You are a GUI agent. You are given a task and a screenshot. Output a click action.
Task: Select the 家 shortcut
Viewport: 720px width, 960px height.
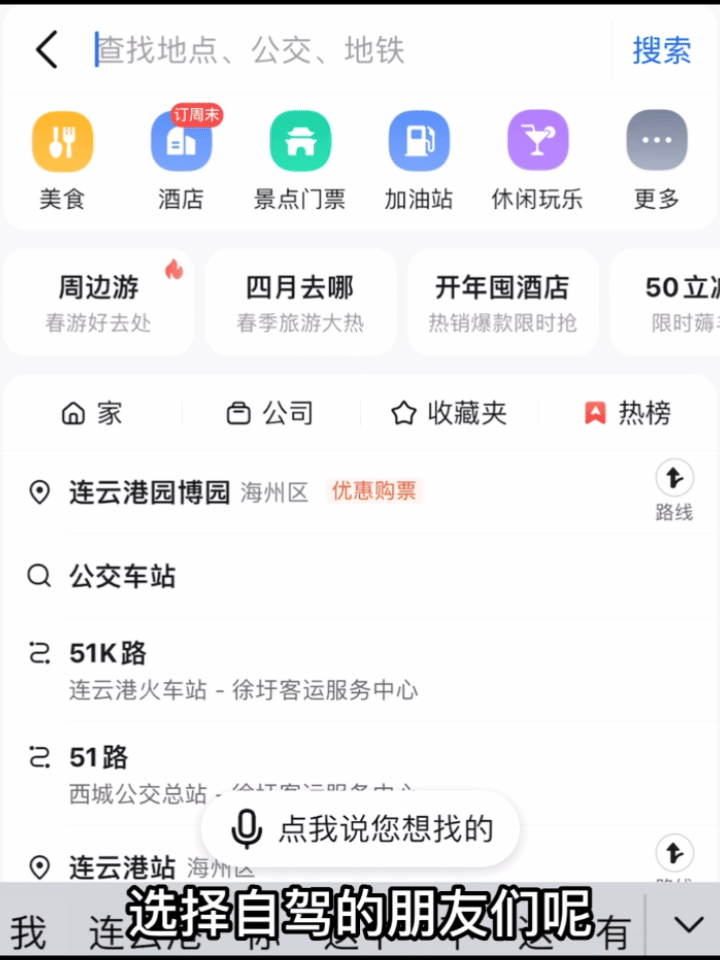[92, 413]
